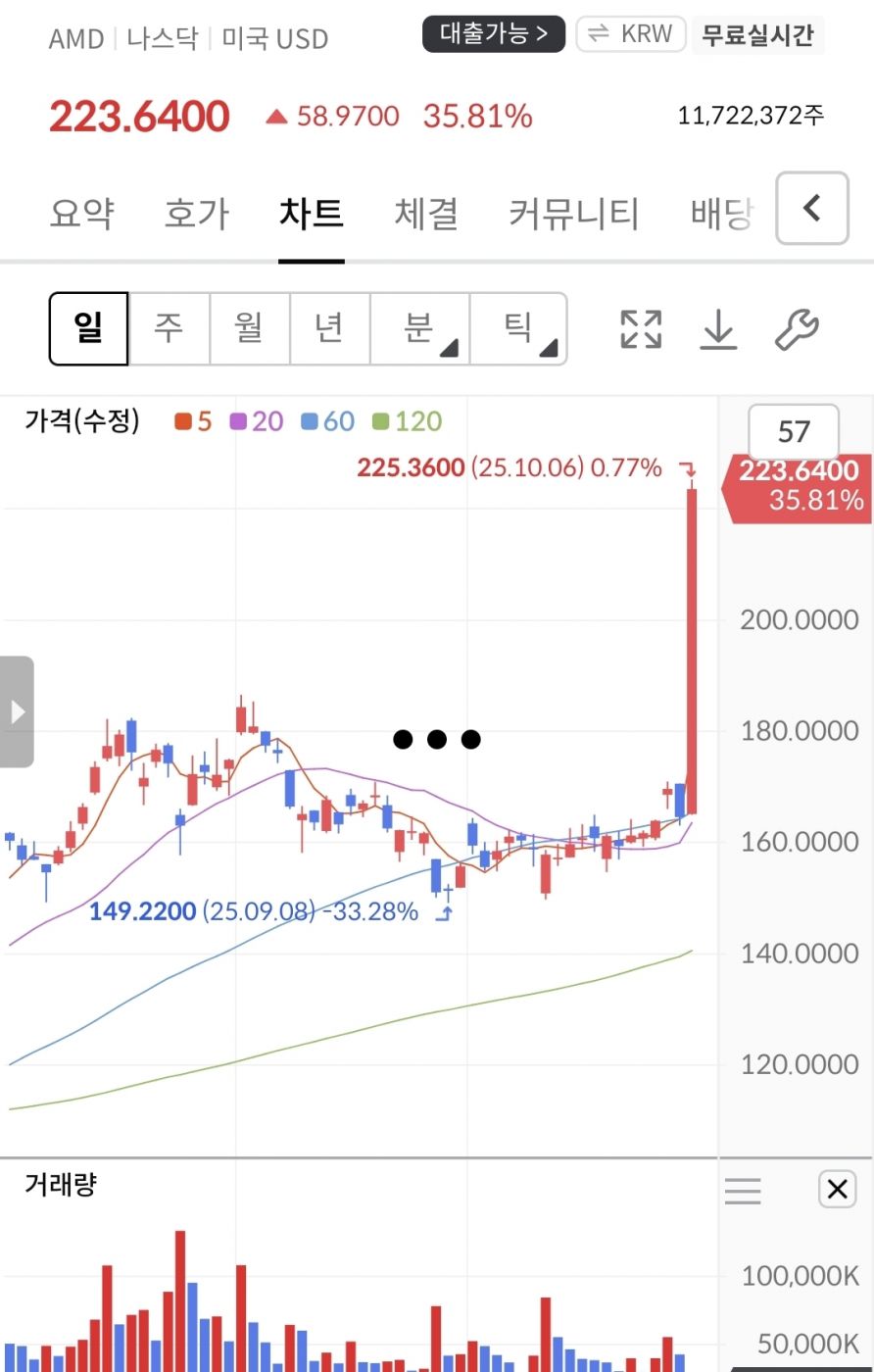The width and height of the screenshot is (874, 1372).
Task: Switch chart to 월 monthly period
Action: [x=250, y=328]
